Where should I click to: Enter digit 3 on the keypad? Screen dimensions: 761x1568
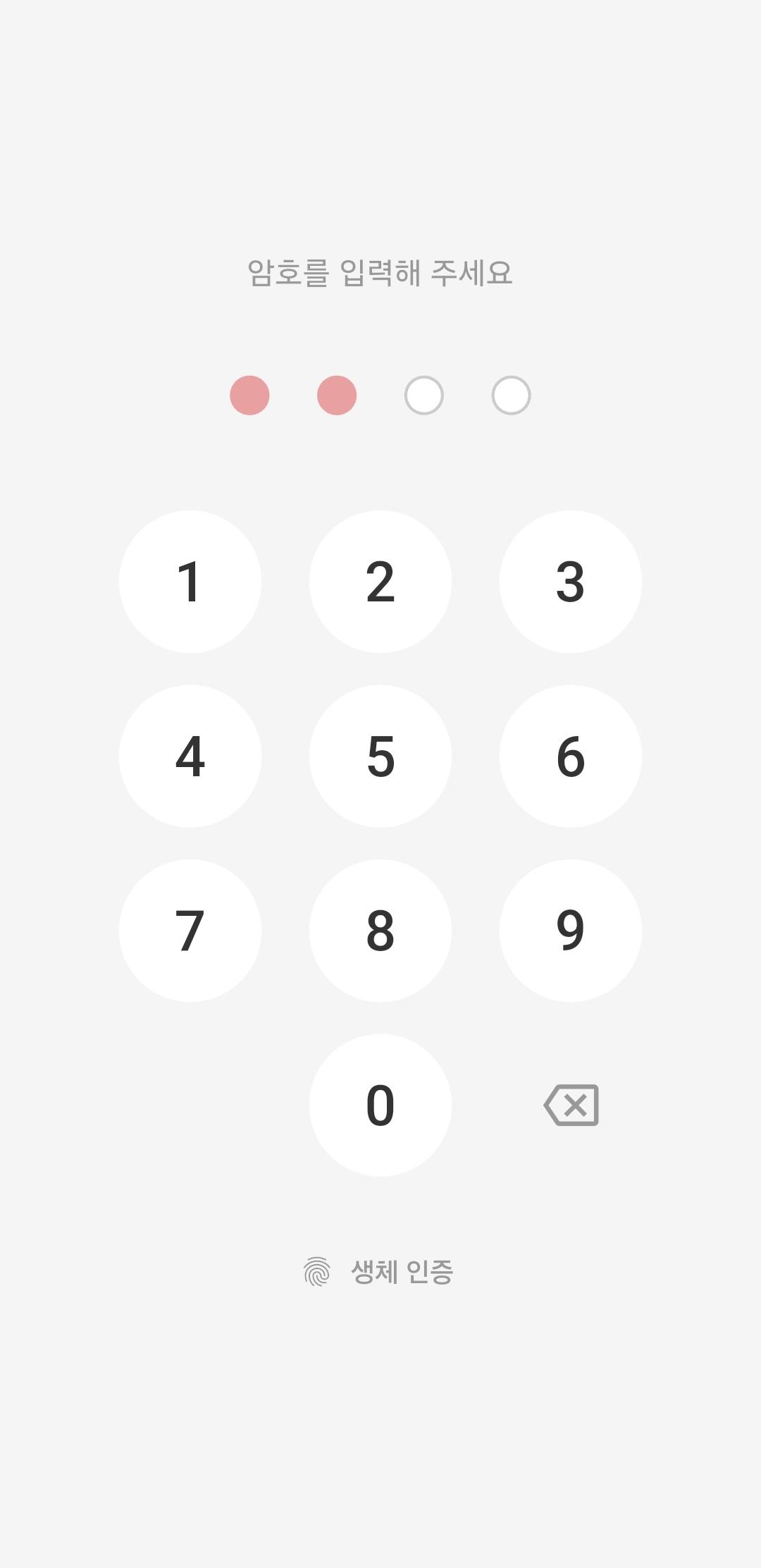coord(571,582)
